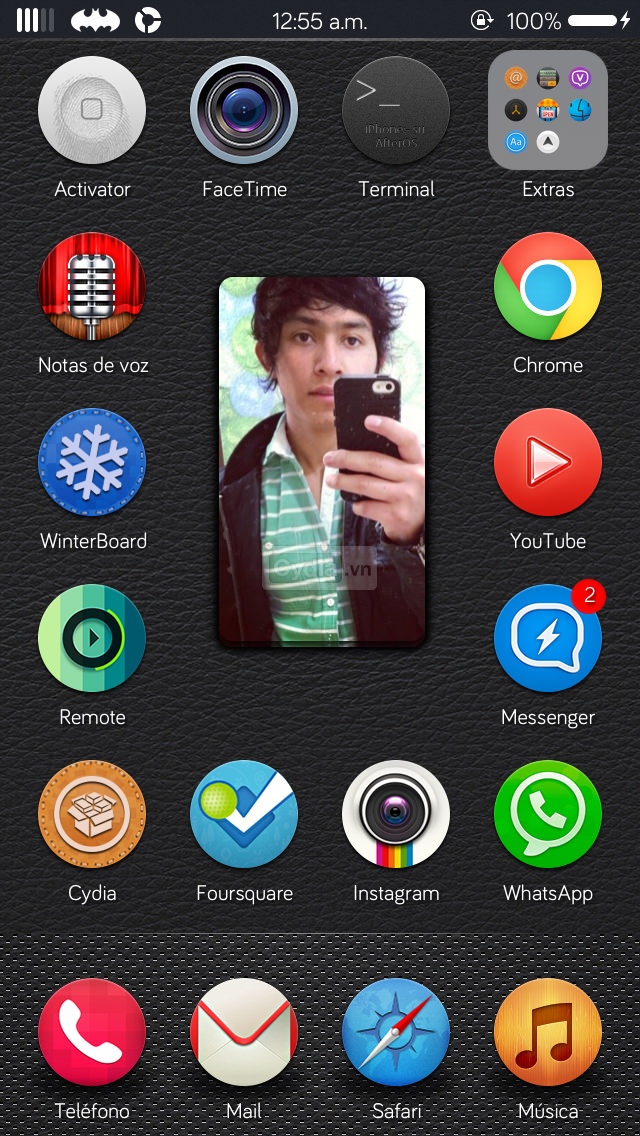640x1136 pixels.
Task: Open Mail in the dock
Action: click(244, 1032)
